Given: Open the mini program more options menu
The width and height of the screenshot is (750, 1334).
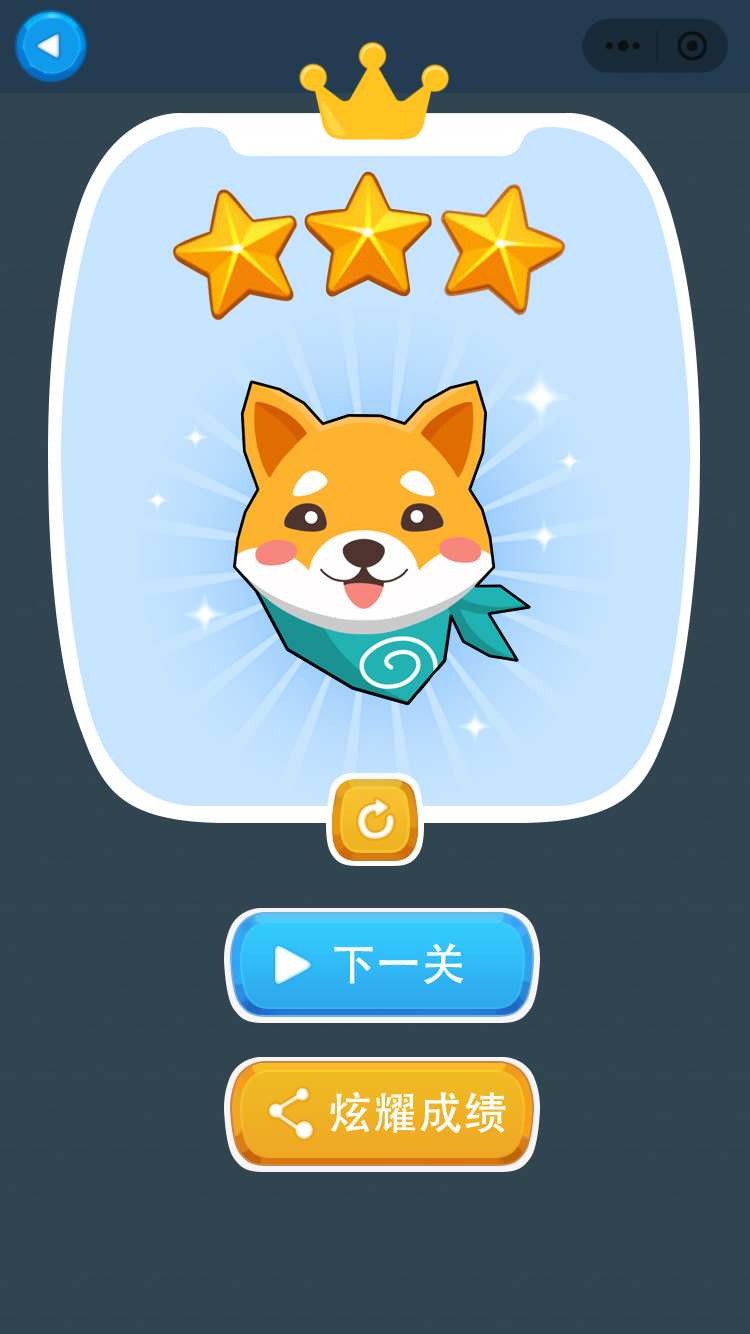Looking at the screenshot, I should click(x=622, y=46).
